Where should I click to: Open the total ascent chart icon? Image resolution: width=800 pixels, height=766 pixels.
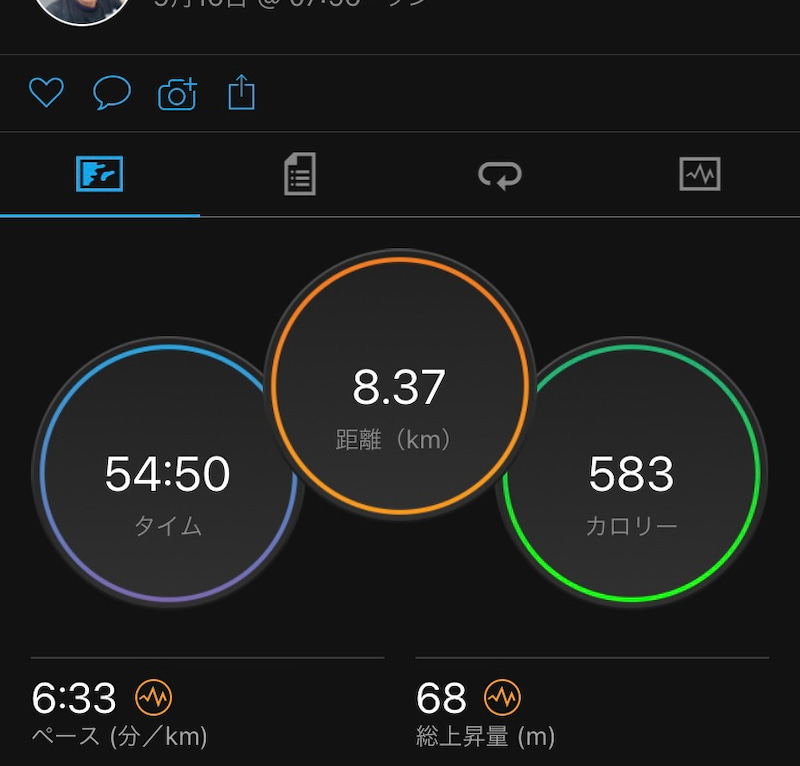coord(502,696)
